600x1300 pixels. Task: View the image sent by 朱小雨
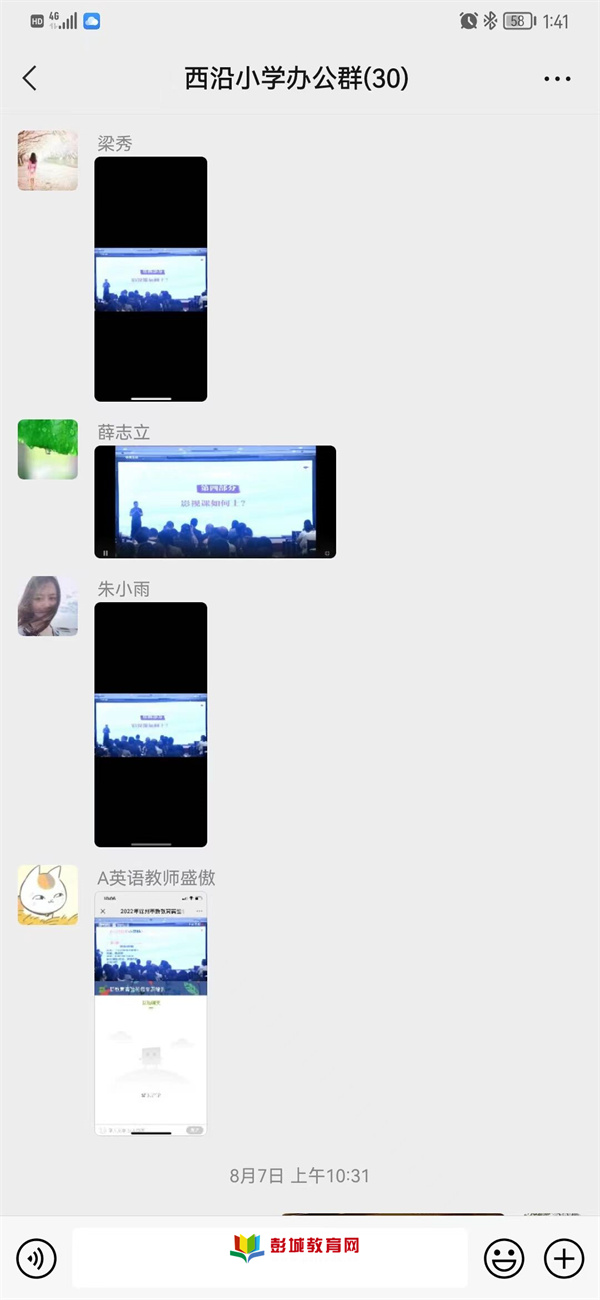(x=151, y=724)
